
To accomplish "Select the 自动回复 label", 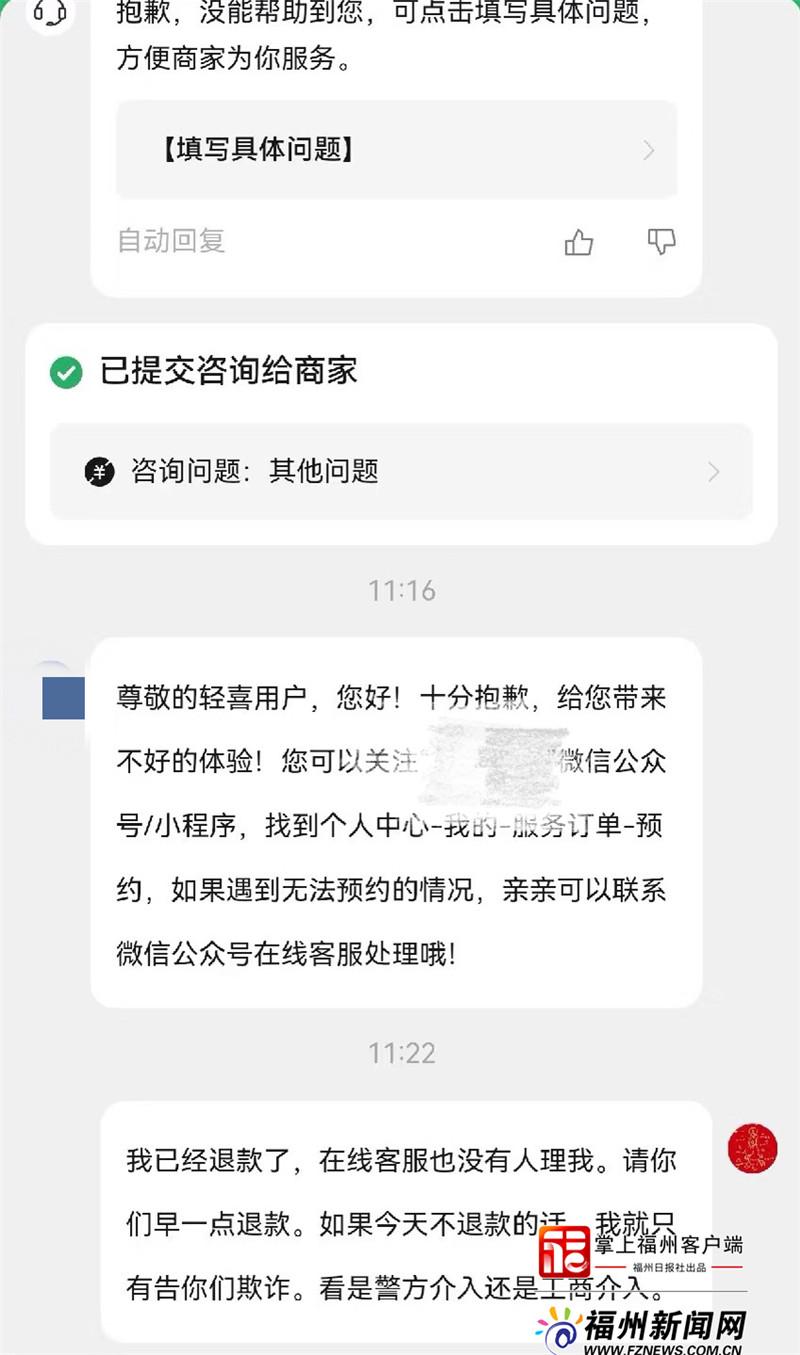I will (170, 241).
